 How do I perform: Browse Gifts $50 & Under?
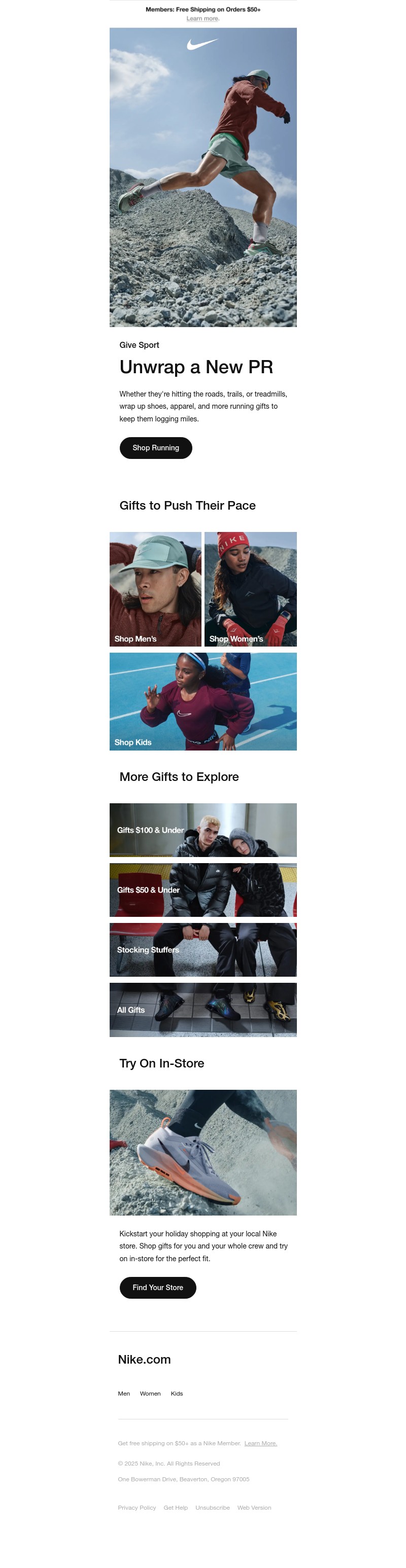pos(202,889)
